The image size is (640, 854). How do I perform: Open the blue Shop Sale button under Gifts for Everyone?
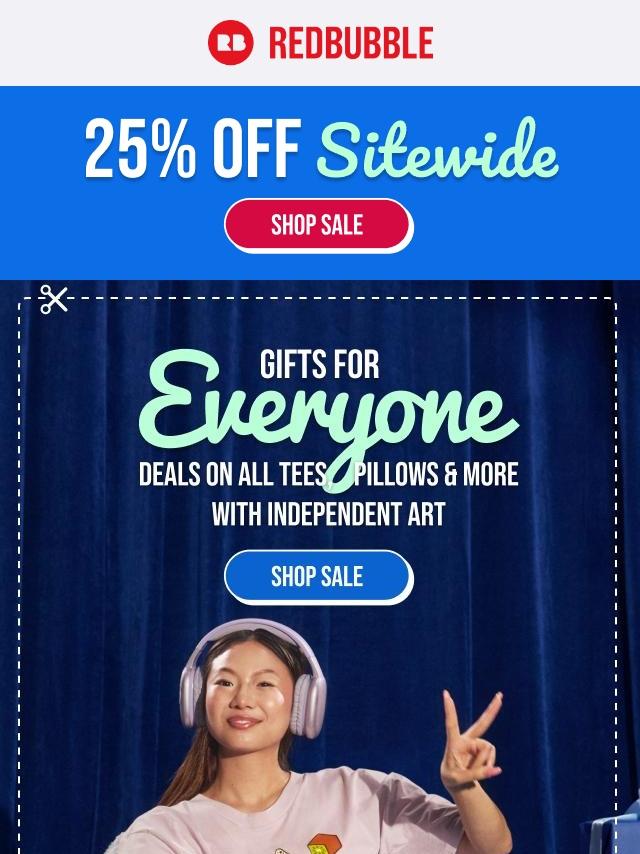pyautogui.click(x=319, y=577)
